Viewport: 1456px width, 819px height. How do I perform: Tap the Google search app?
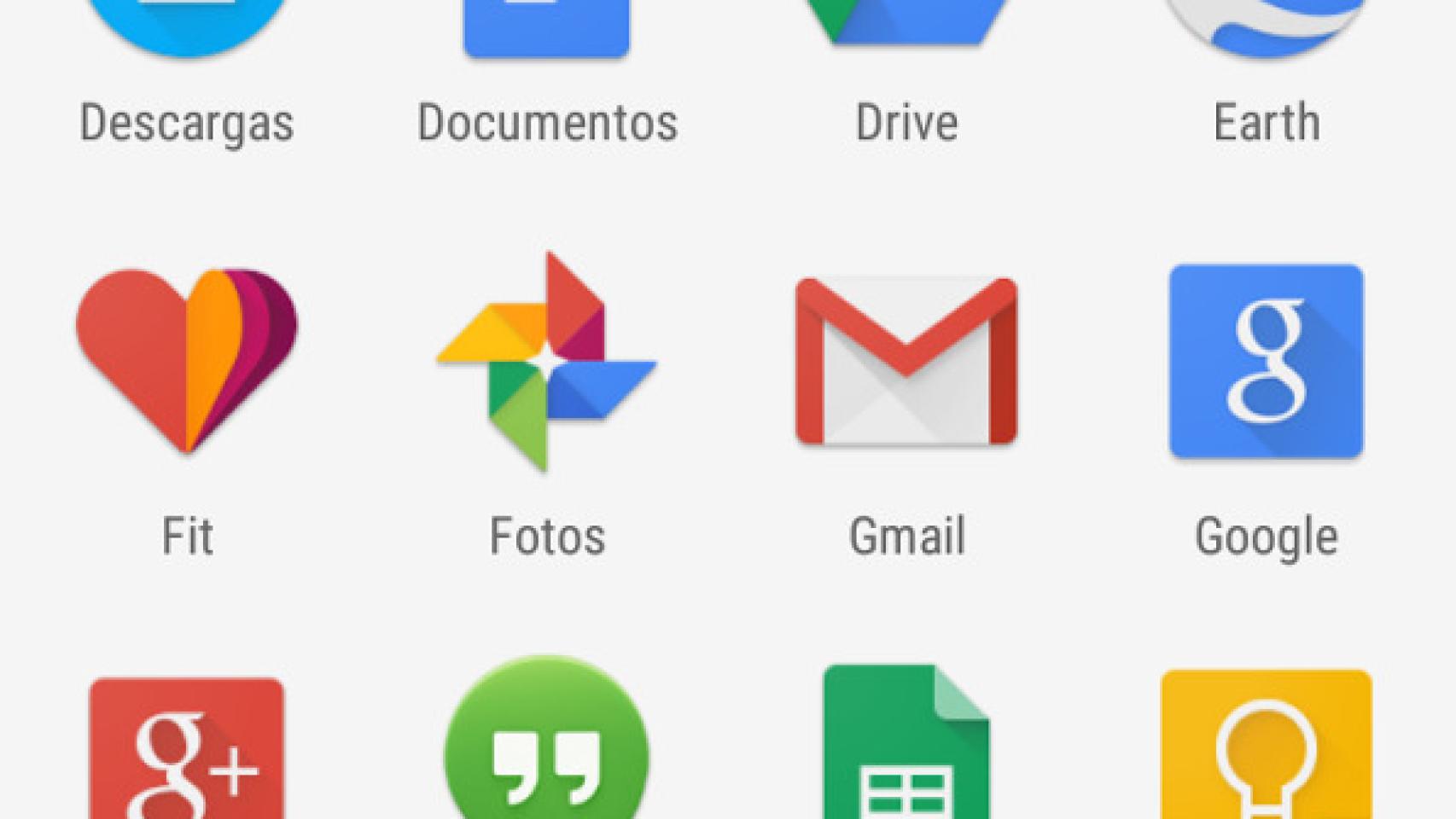pyautogui.click(x=1267, y=361)
